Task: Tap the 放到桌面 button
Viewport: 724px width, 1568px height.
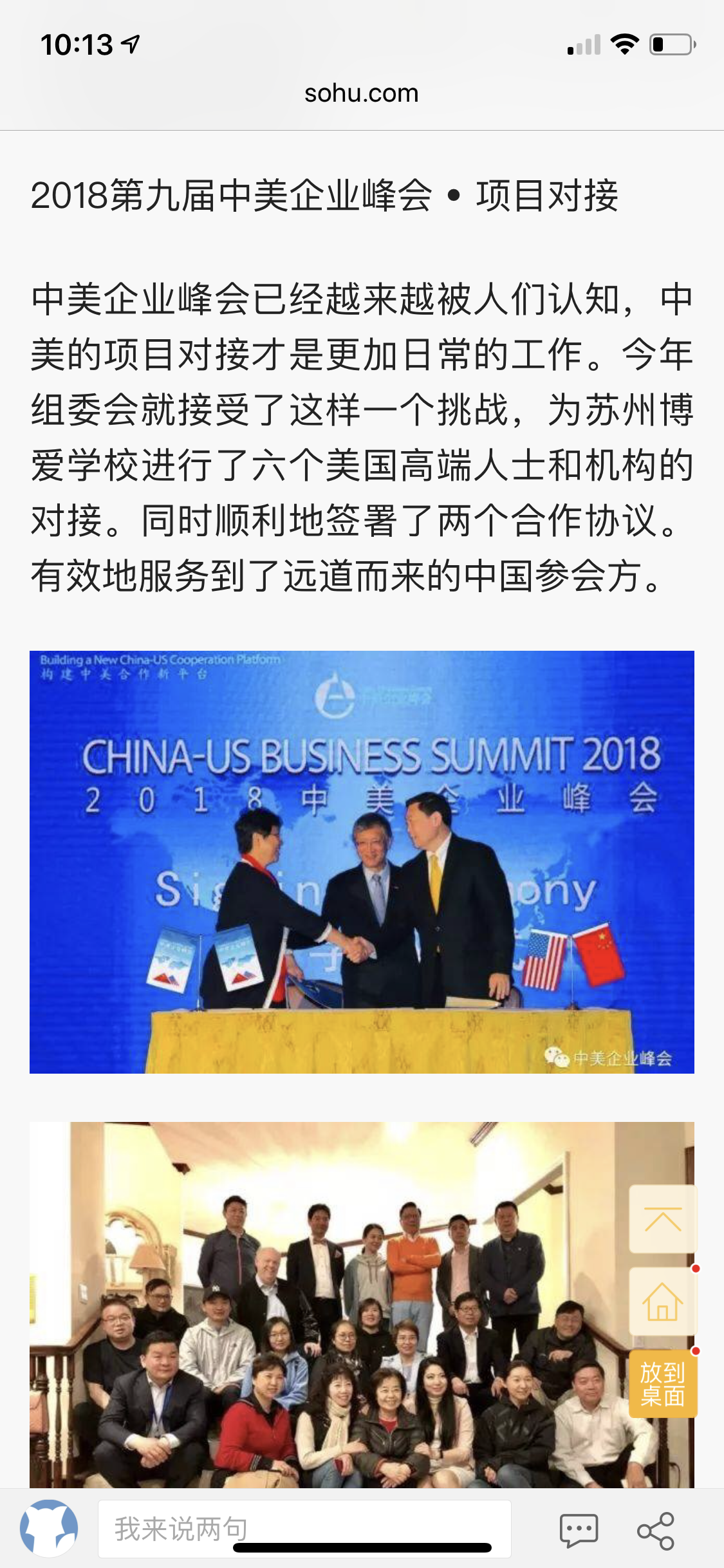Action: (663, 1384)
